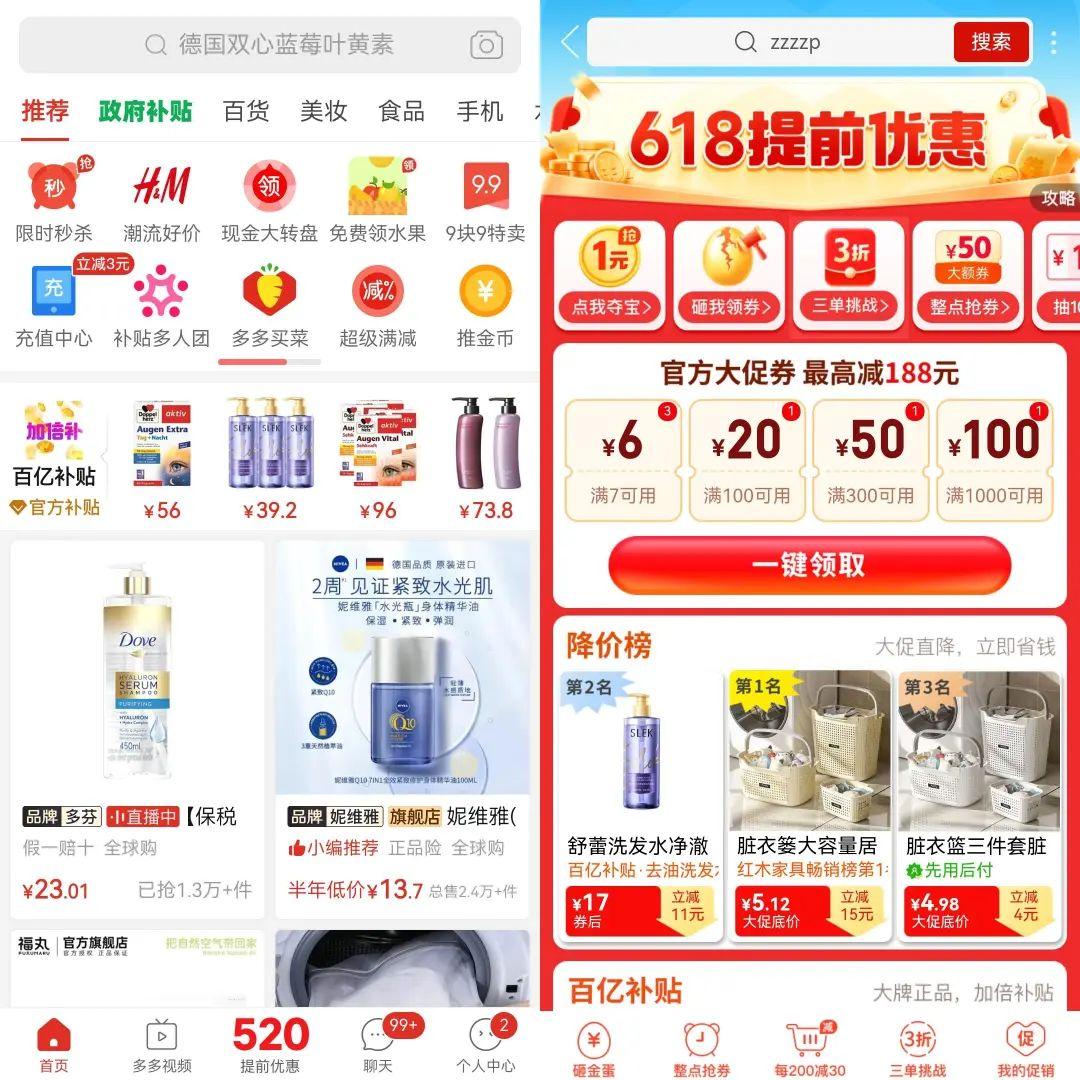Open the three-dot overflow menu
Screen dimensions: 1080x1080
click(x=1054, y=42)
